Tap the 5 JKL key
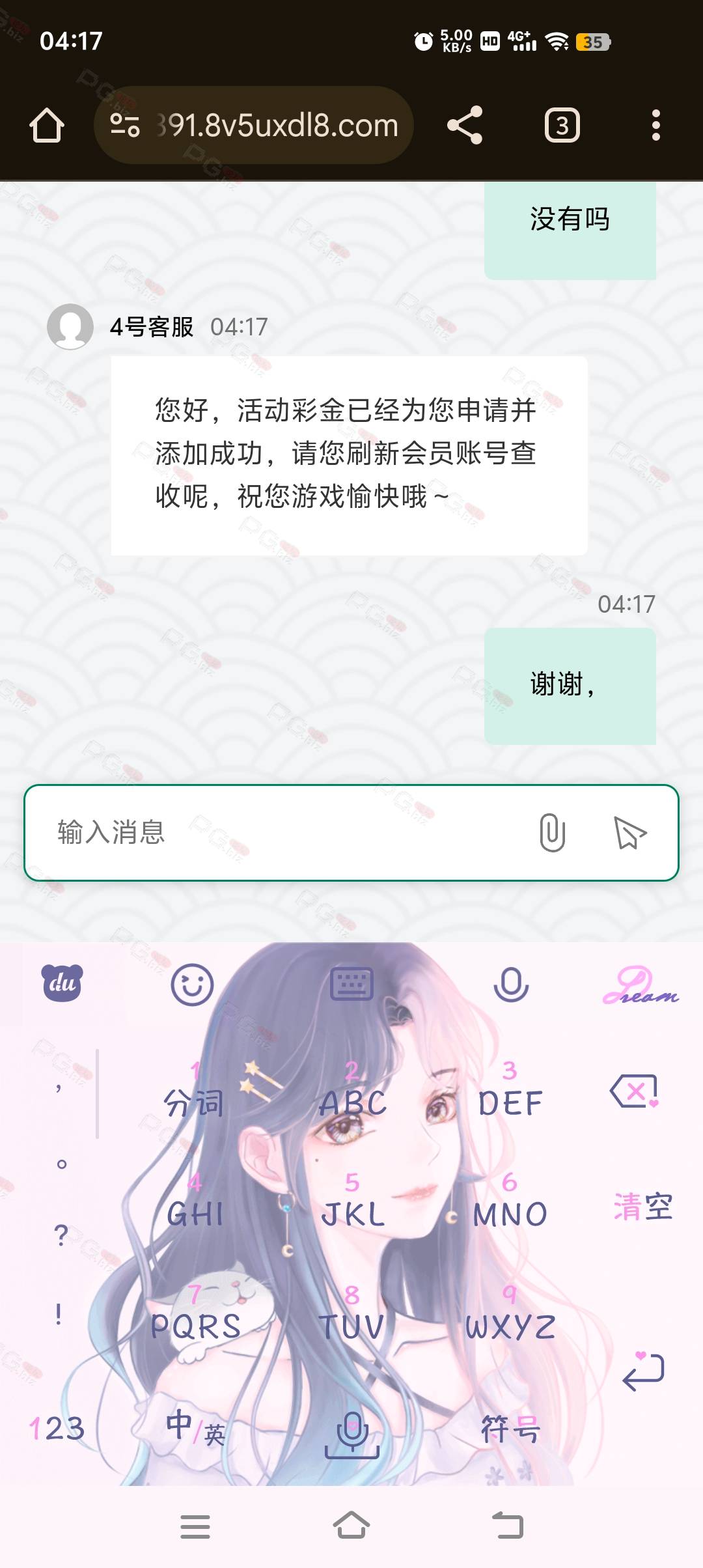703x1568 pixels. click(x=352, y=1203)
